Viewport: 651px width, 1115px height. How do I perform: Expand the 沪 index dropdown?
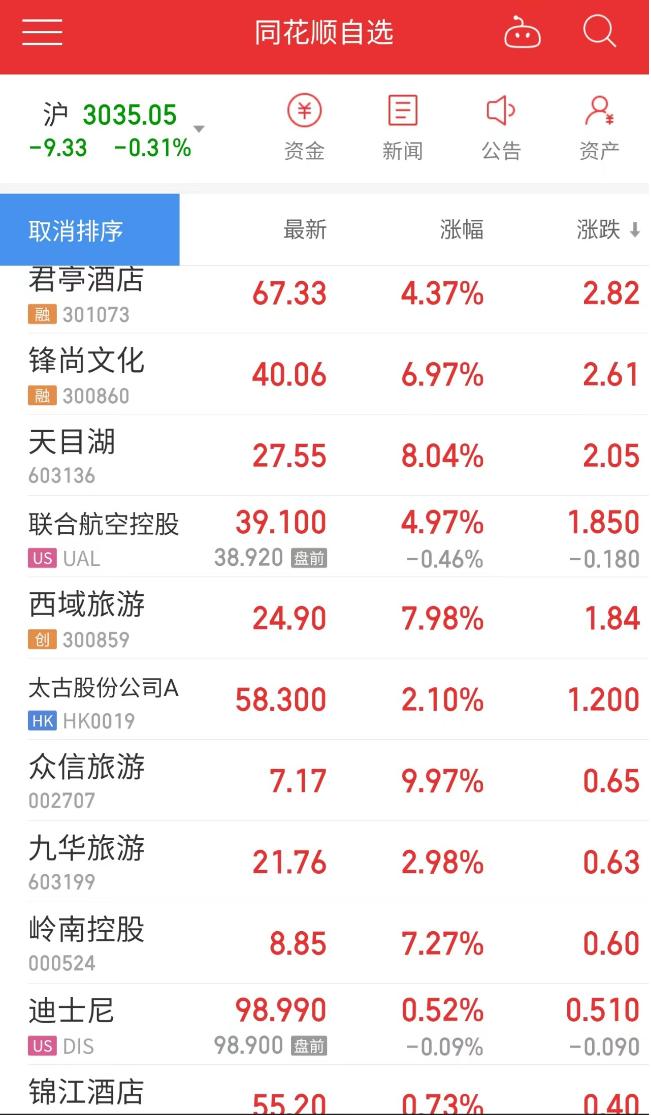(199, 129)
